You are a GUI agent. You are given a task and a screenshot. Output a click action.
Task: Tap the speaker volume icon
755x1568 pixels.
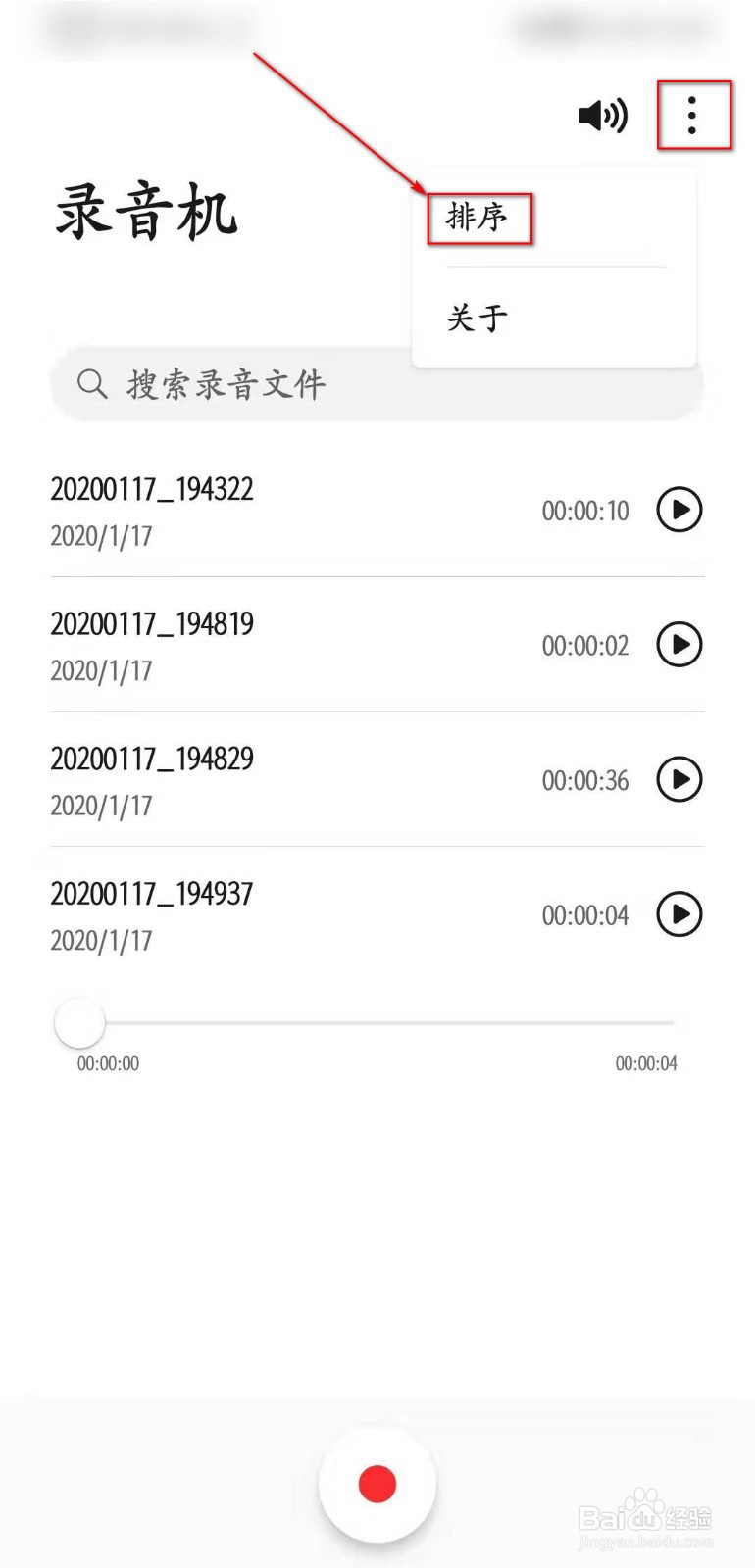(602, 116)
